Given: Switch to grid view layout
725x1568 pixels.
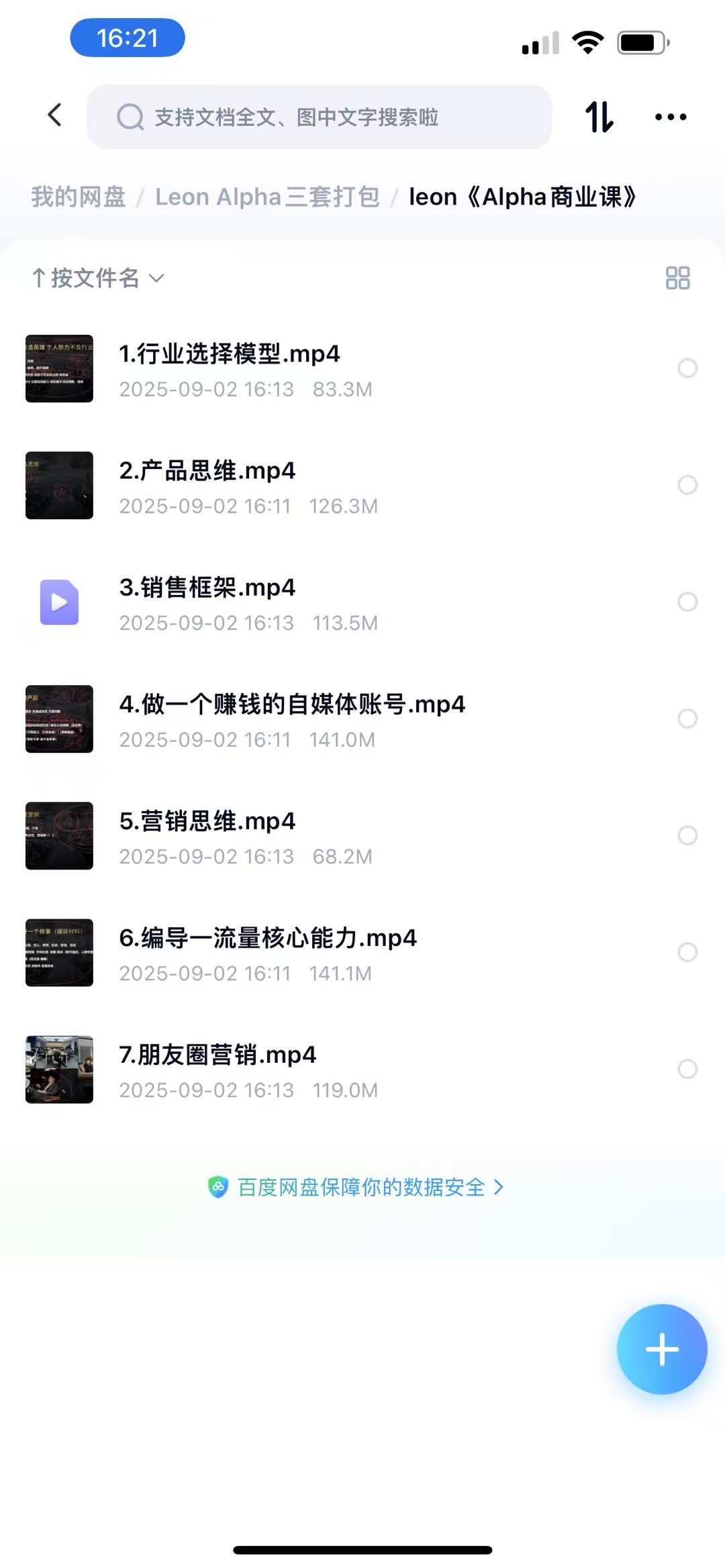Looking at the screenshot, I should click(x=677, y=278).
